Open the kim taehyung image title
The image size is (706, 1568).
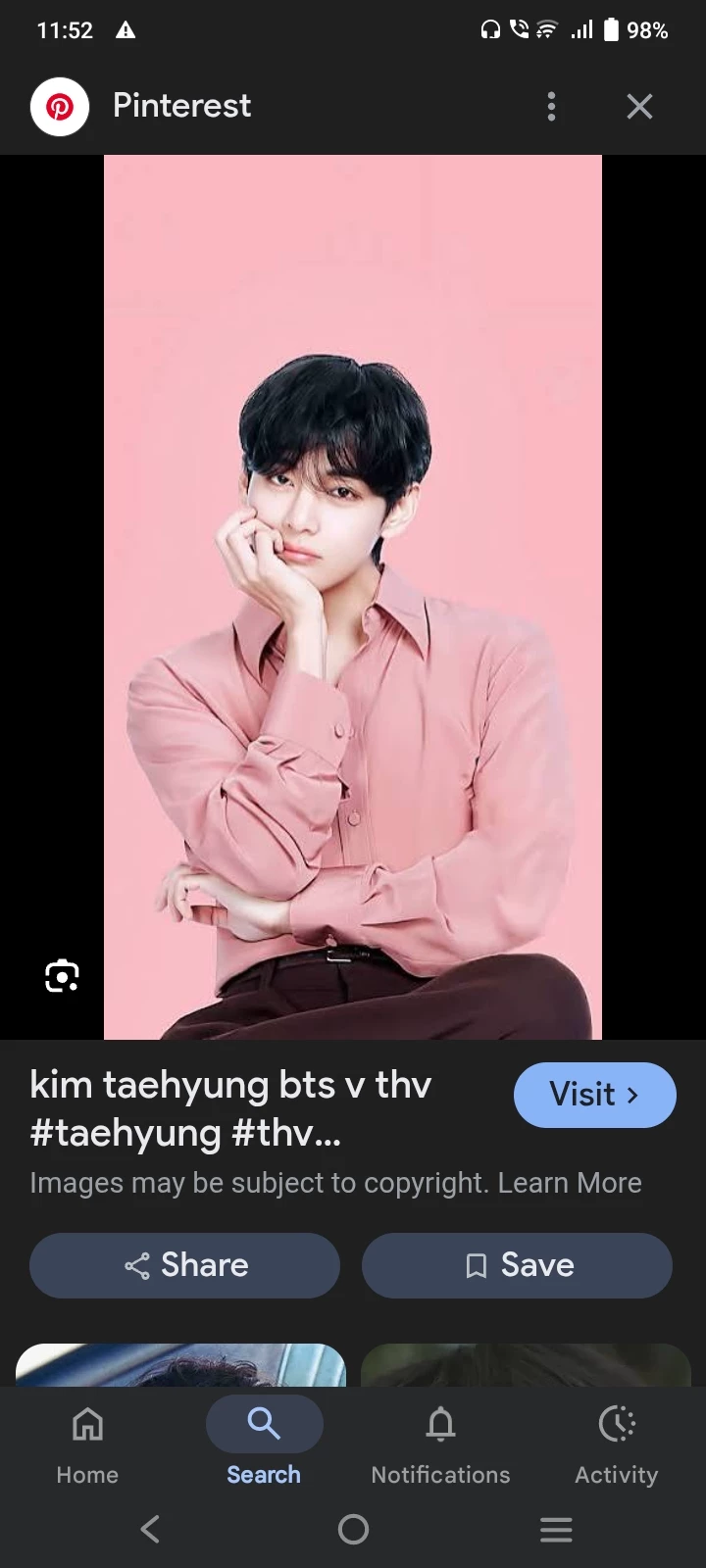click(230, 1108)
